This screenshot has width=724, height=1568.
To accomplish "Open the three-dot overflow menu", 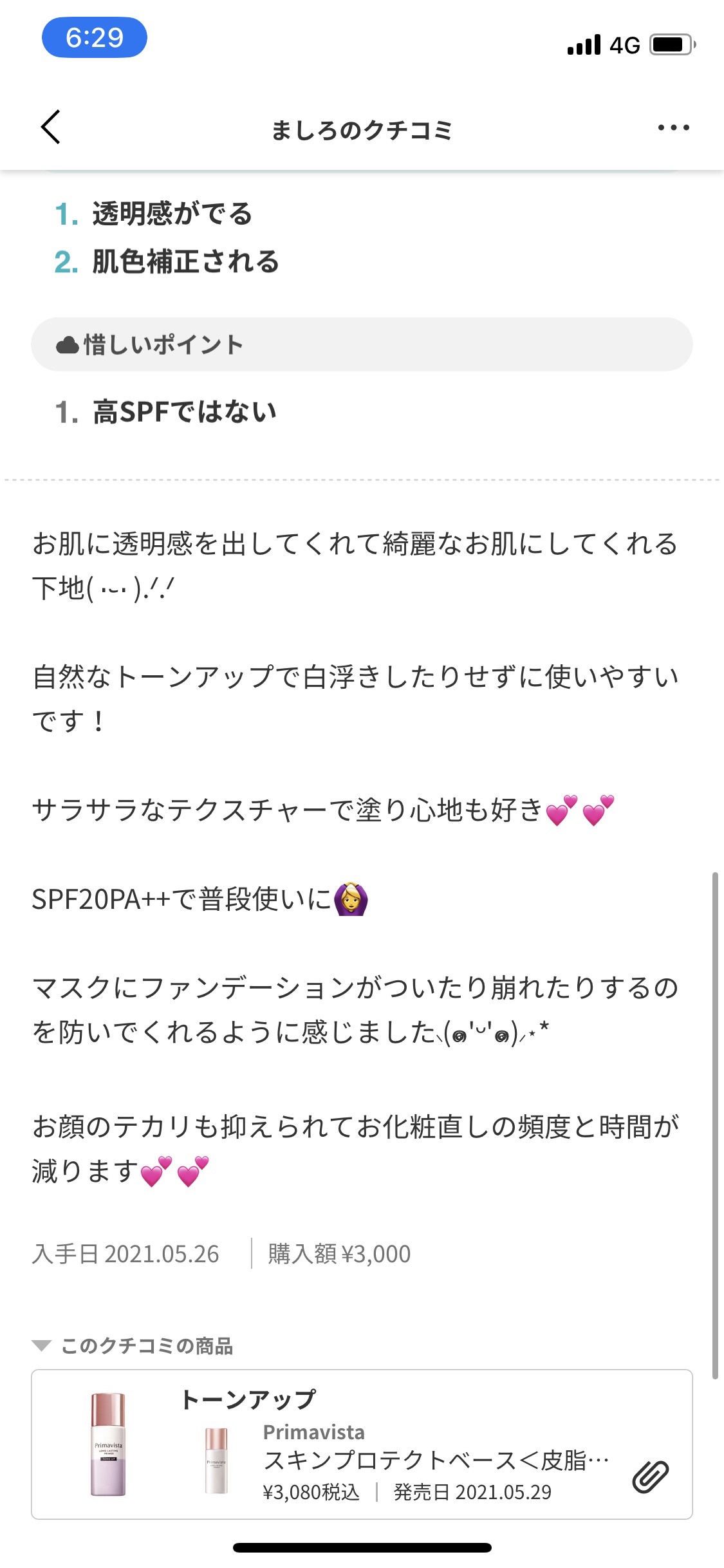I will (x=673, y=127).
